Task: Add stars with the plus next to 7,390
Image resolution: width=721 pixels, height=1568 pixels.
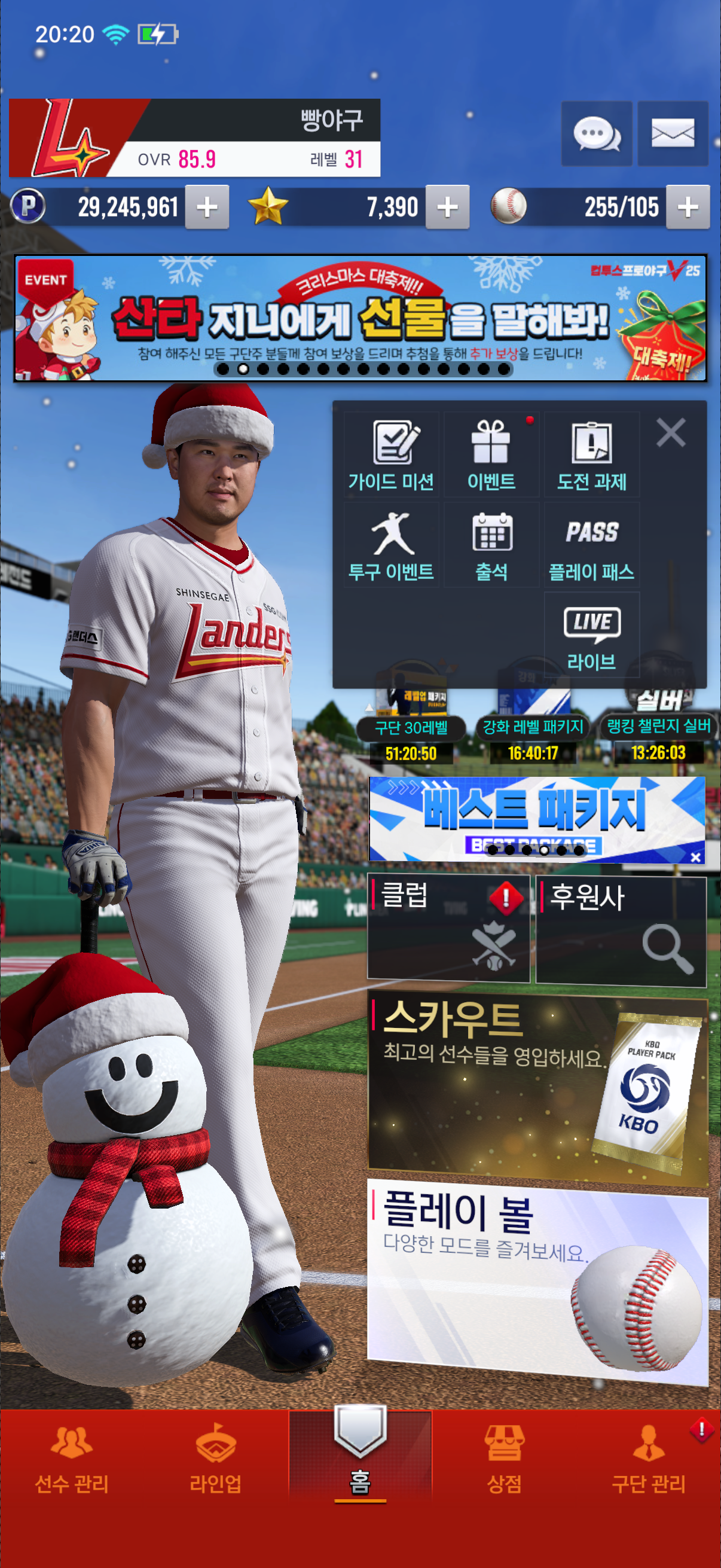Action: pyautogui.click(x=447, y=208)
